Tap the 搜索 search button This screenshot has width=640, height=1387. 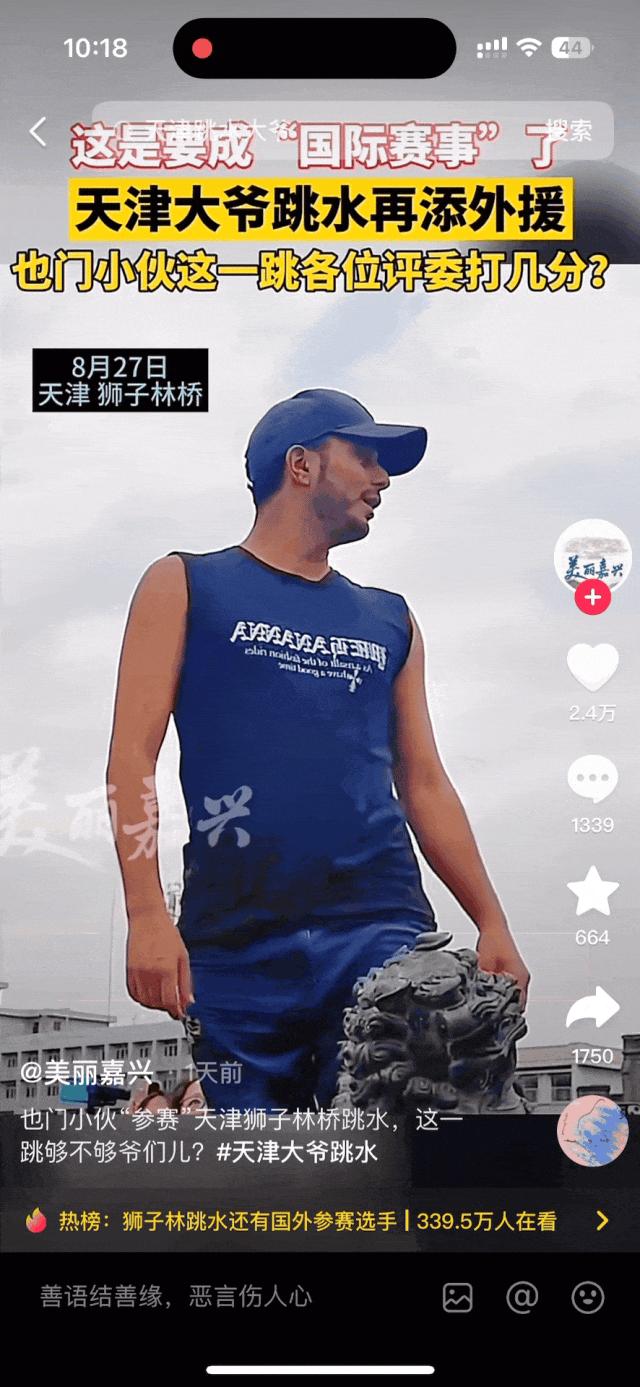[569, 131]
